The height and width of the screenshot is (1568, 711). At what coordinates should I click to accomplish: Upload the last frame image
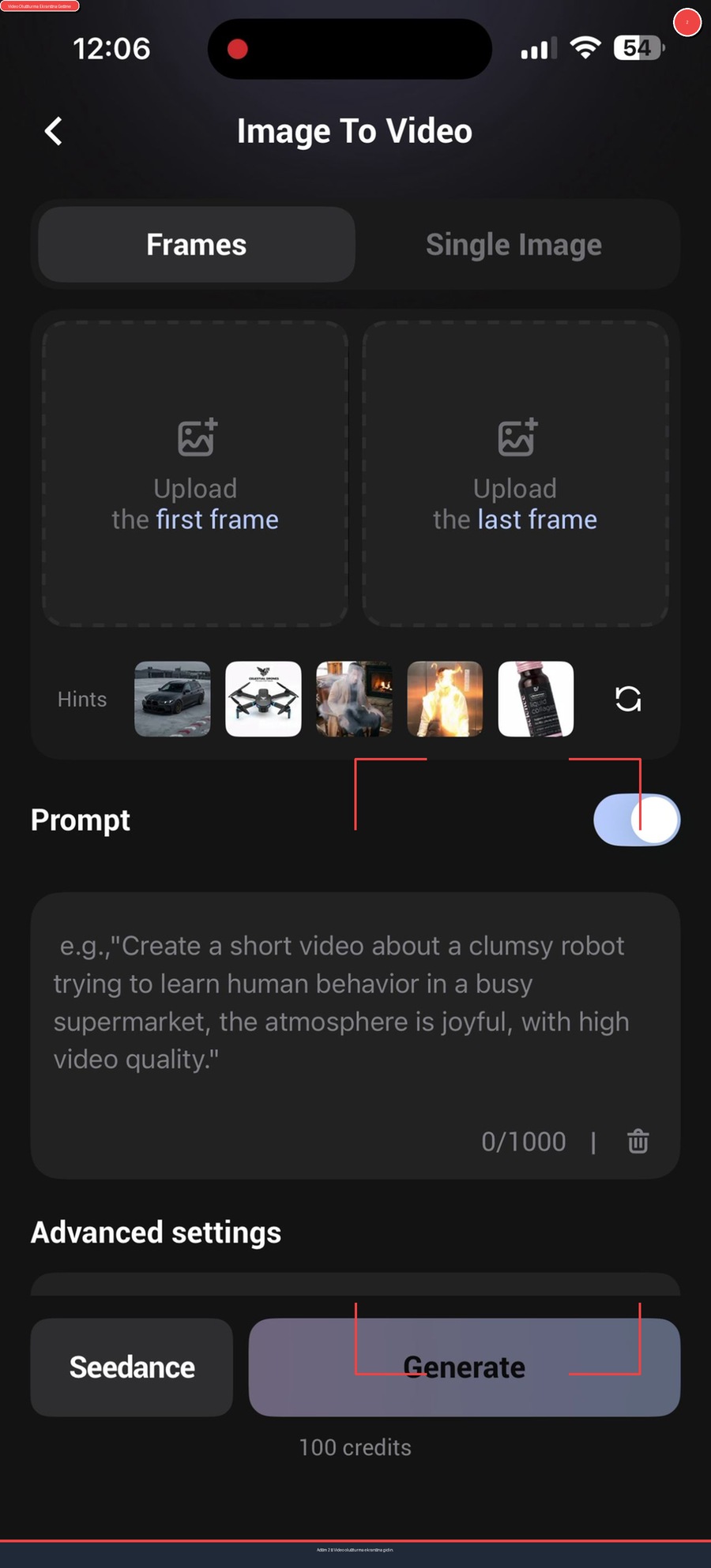coord(515,474)
